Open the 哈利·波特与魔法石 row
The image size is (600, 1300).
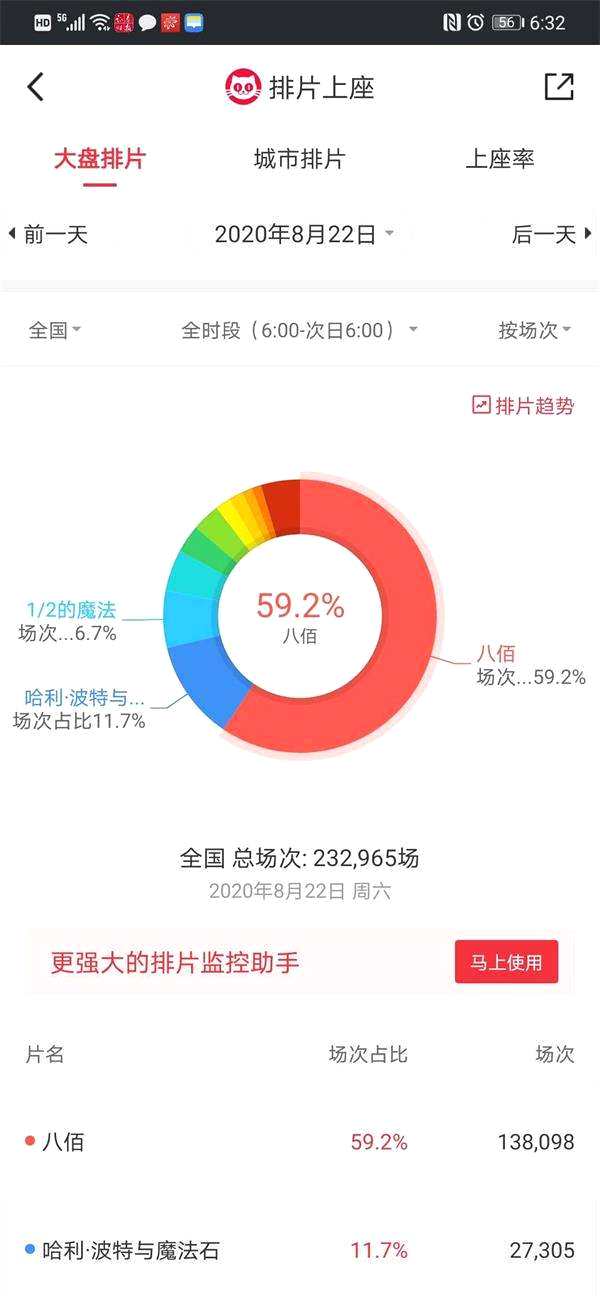300,1250
